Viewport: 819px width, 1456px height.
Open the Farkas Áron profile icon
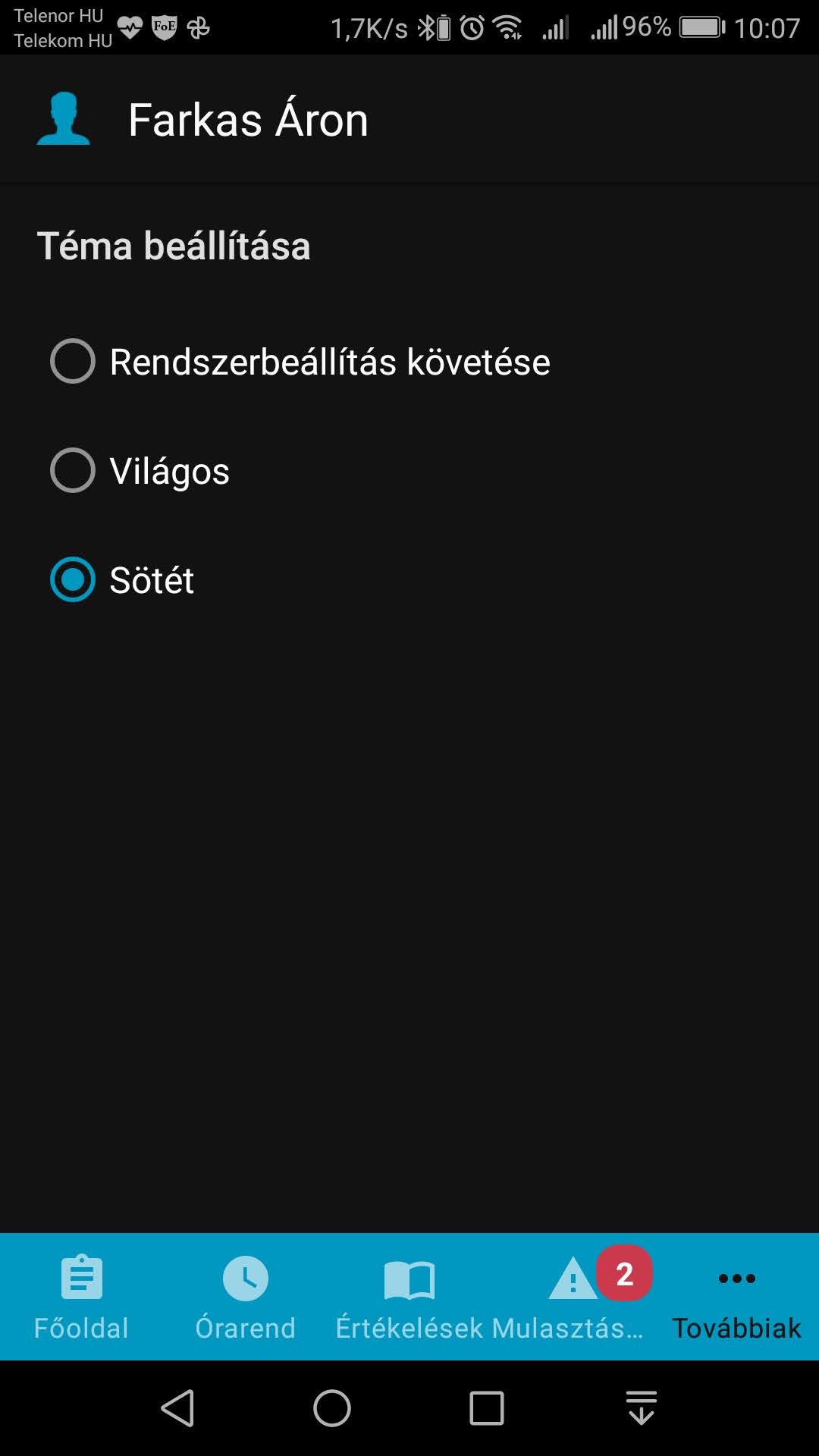click(x=64, y=119)
